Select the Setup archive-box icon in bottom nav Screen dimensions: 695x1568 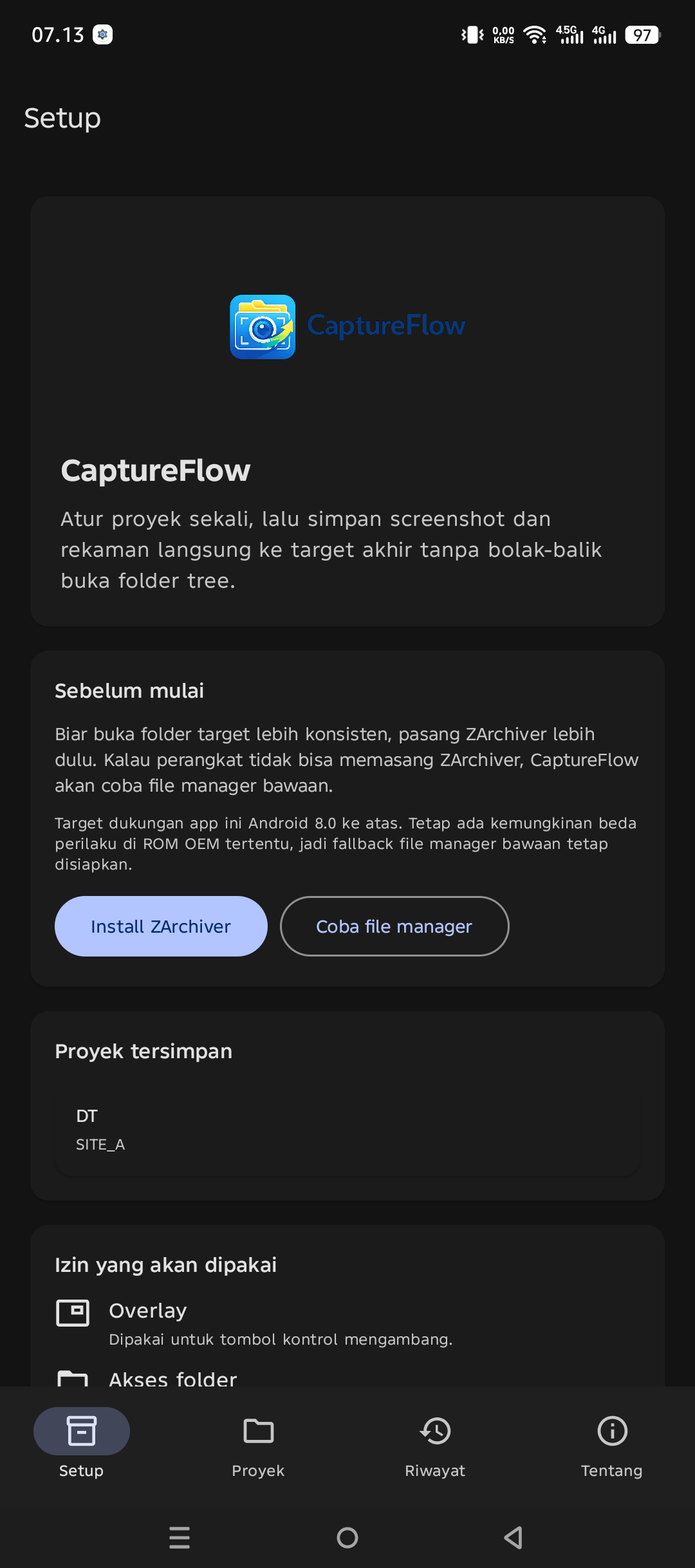80,1430
